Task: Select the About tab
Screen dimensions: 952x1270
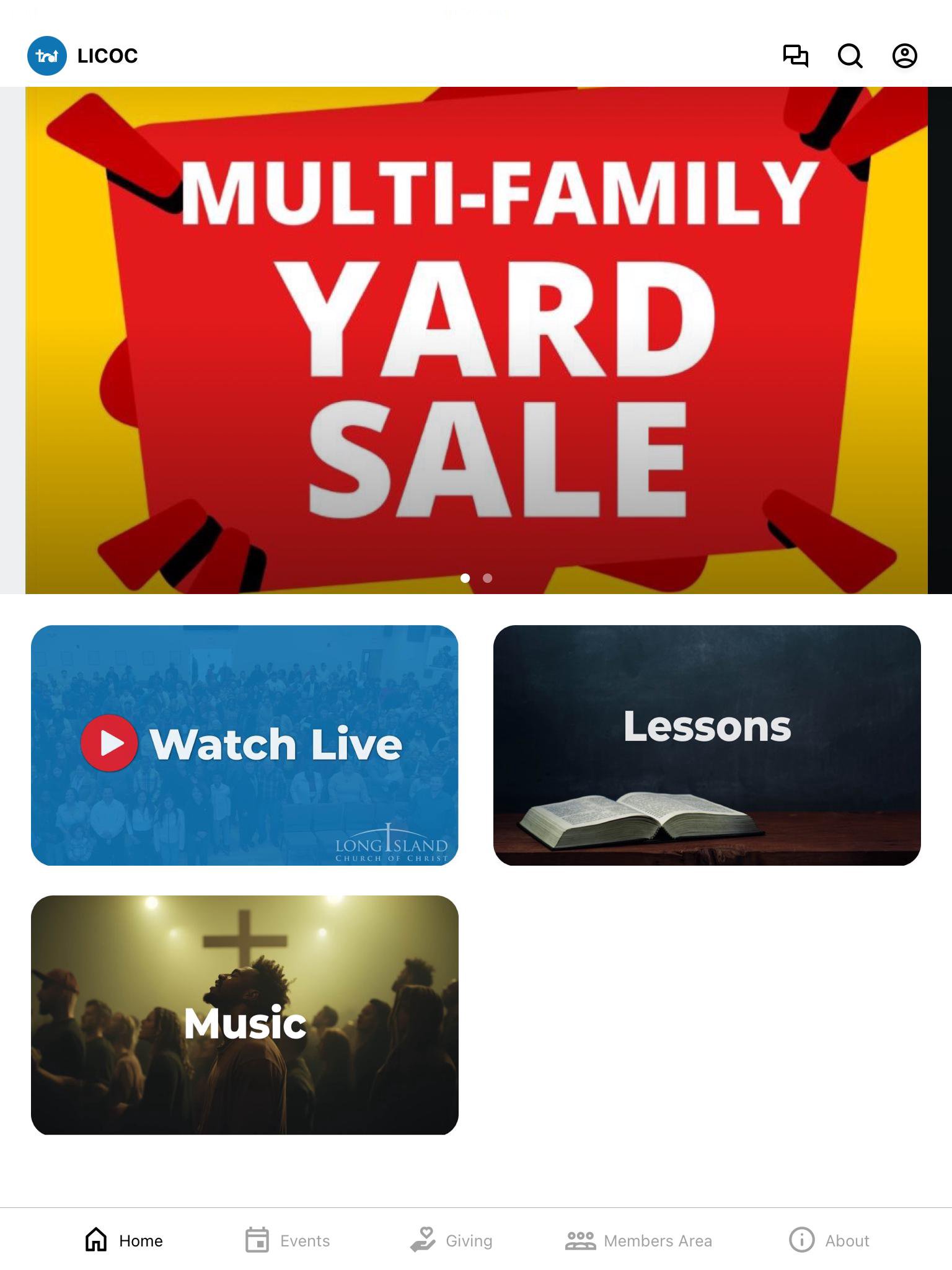Action: point(829,1240)
